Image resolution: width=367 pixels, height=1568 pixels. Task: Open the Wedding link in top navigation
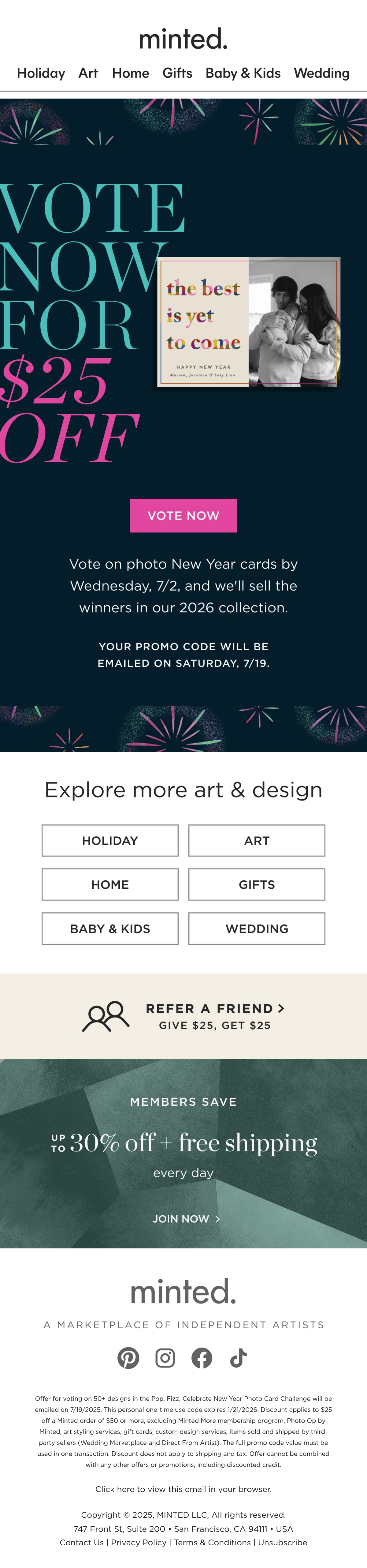(321, 73)
